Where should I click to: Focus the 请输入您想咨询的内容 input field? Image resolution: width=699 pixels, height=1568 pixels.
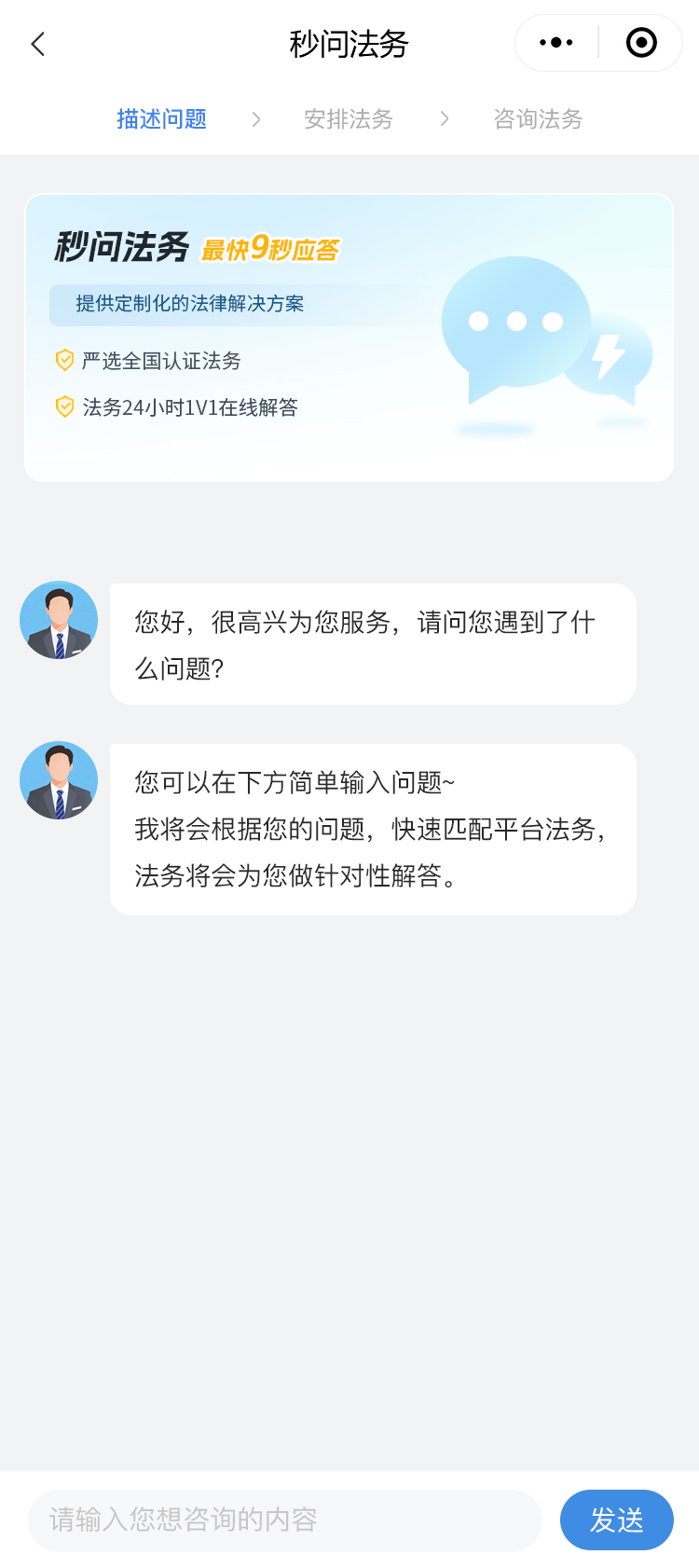[x=284, y=1520]
